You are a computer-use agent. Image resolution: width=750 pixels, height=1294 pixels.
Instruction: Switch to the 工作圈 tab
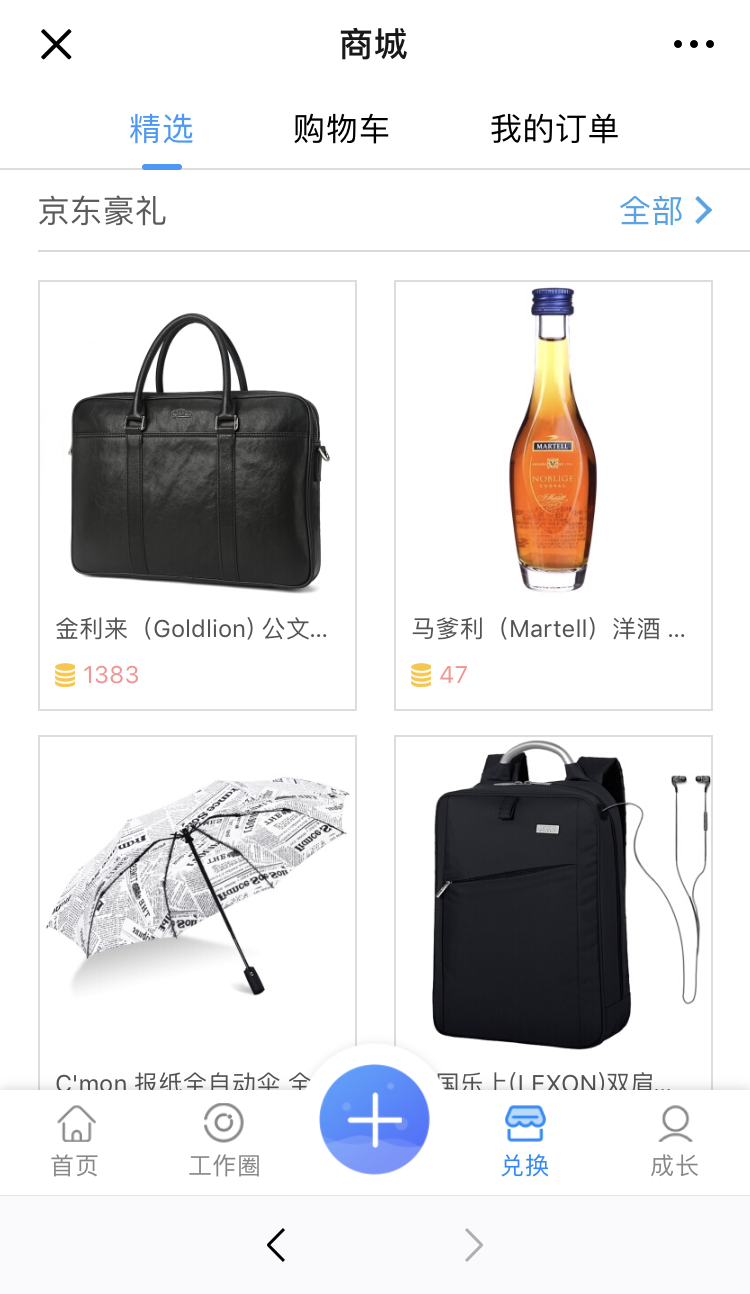[224, 1140]
